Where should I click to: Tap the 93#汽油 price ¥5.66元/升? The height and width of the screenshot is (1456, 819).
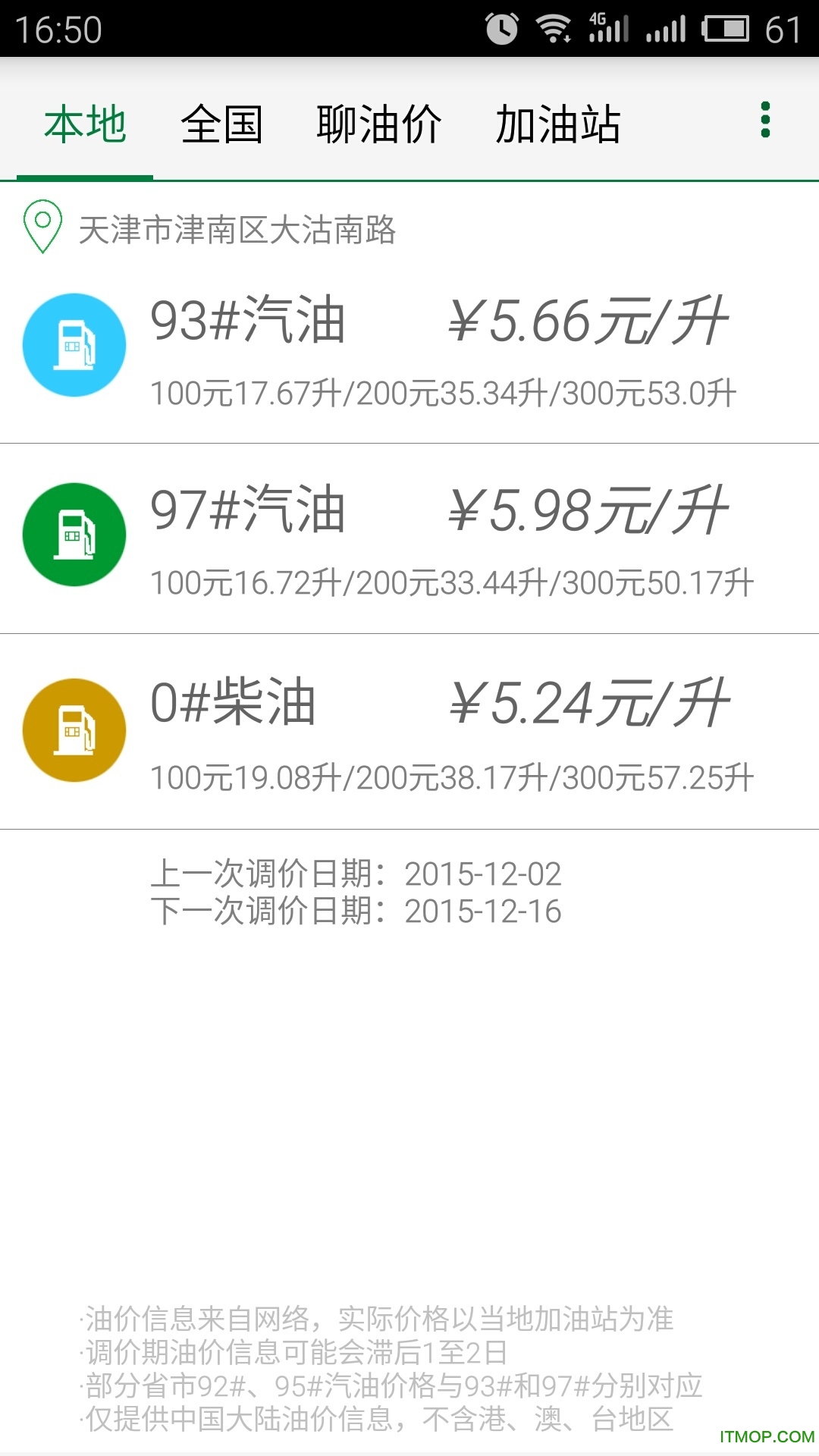pyautogui.click(x=588, y=322)
